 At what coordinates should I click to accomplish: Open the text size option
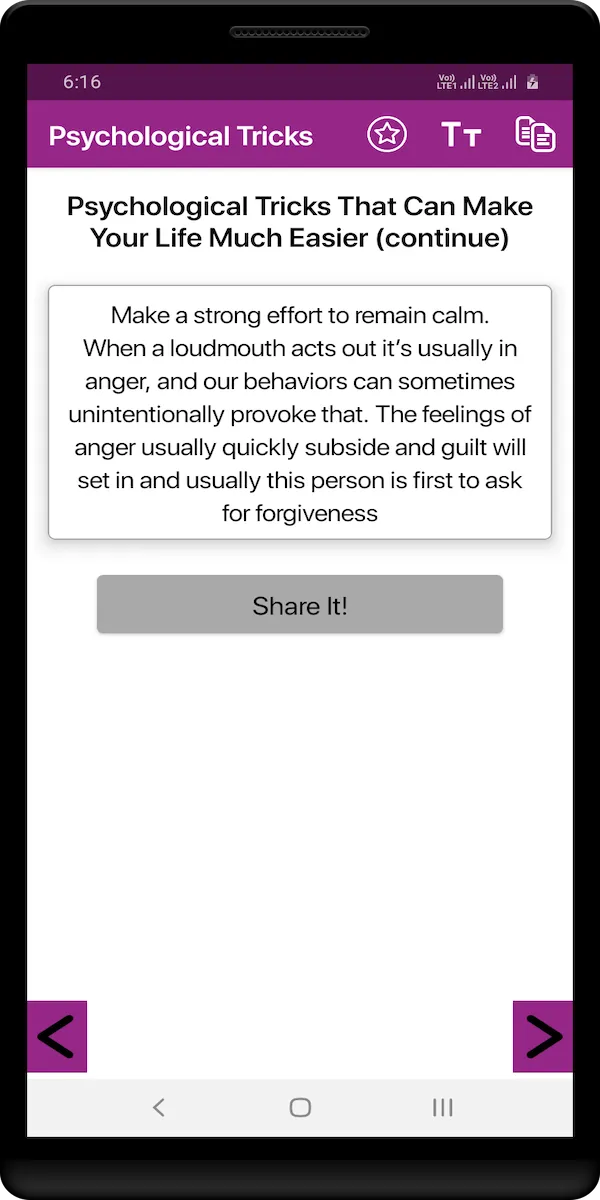[461, 135]
